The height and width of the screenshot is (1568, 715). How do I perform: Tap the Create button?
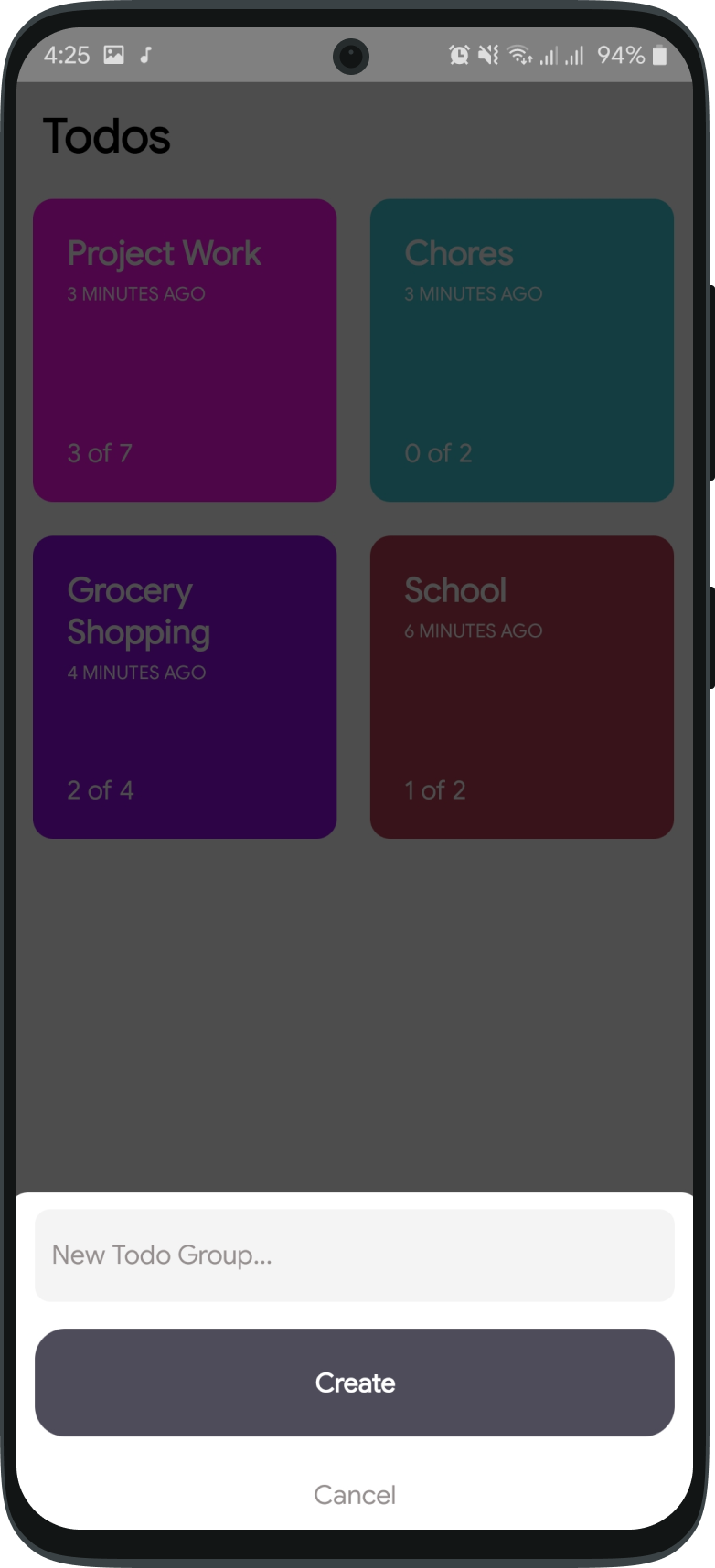(355, 1383)
